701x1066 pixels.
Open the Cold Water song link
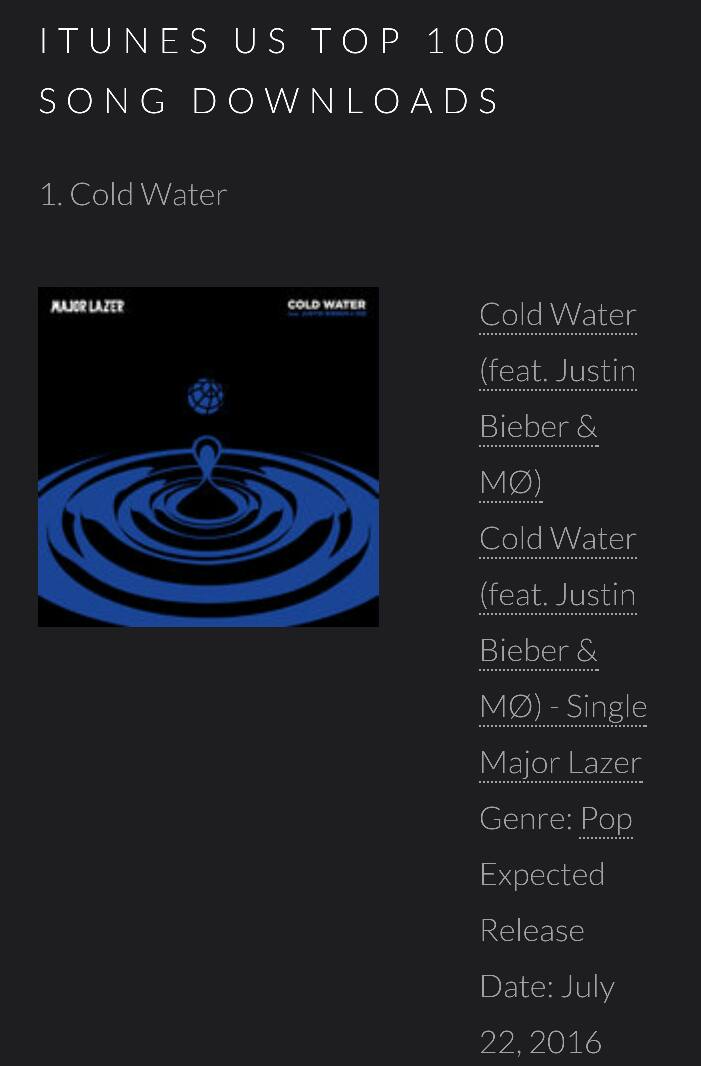click(x=558, y=398)
